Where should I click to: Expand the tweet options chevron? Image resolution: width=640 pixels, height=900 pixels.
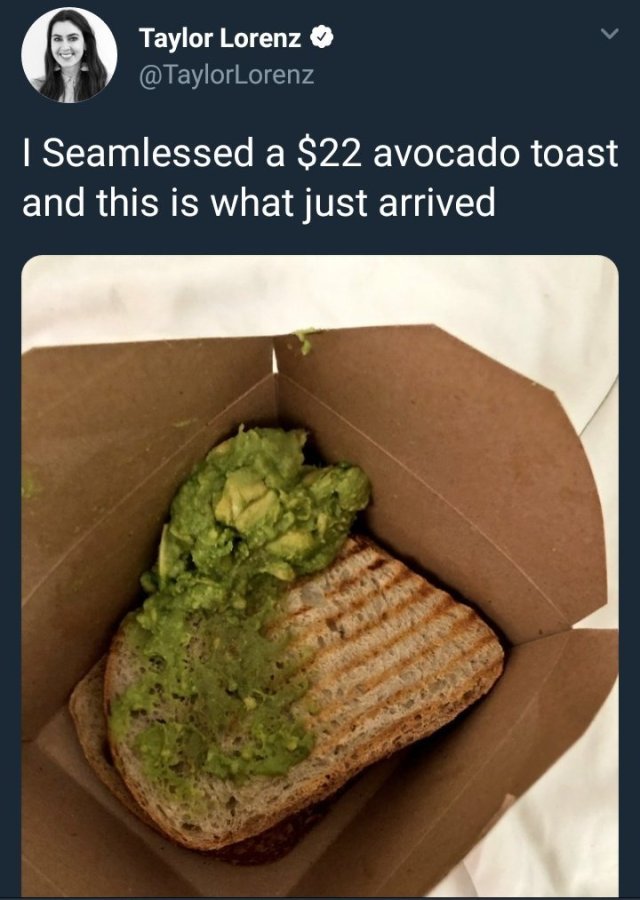click(602, 36)
